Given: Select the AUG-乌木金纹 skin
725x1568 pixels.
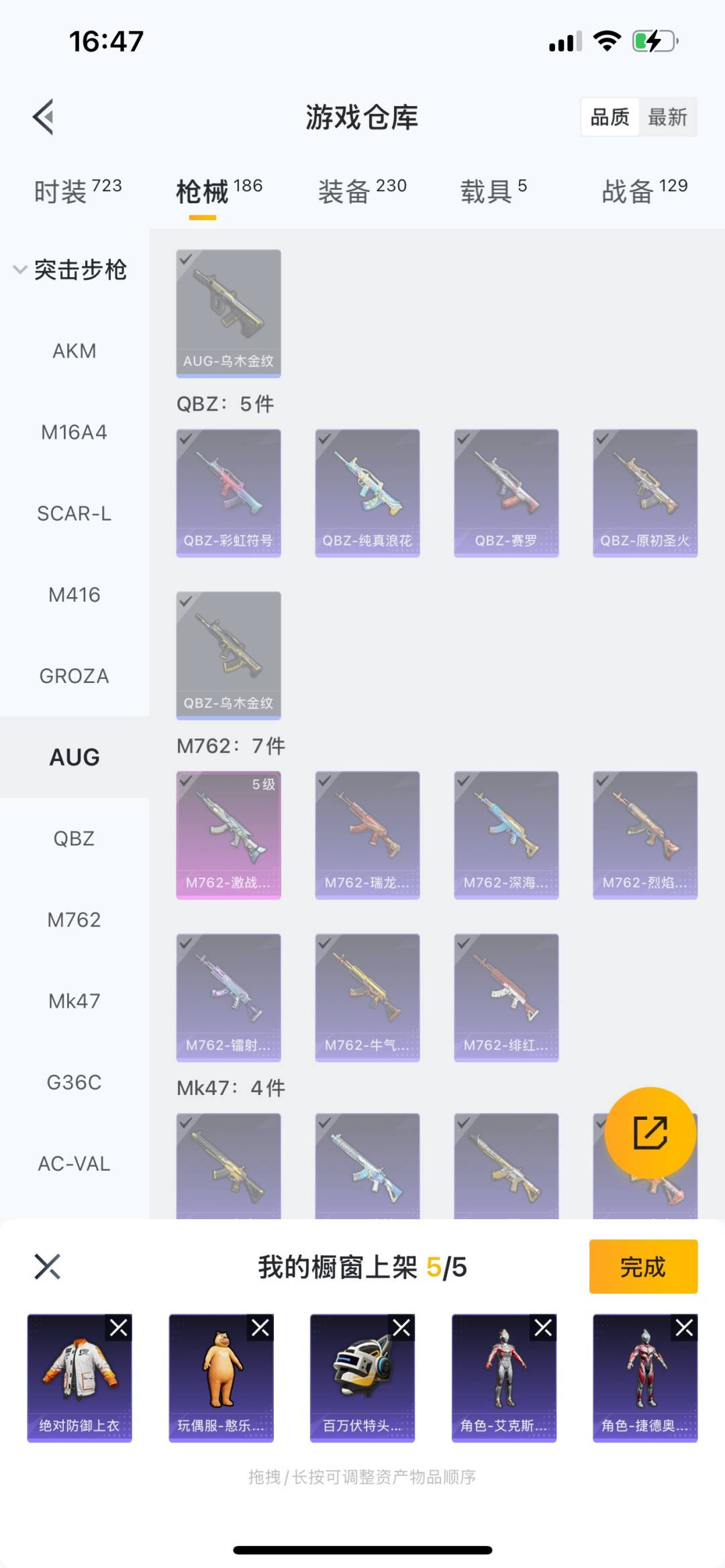Looking at the screenshot, I should pyautogui.click(x=228, y=313).
